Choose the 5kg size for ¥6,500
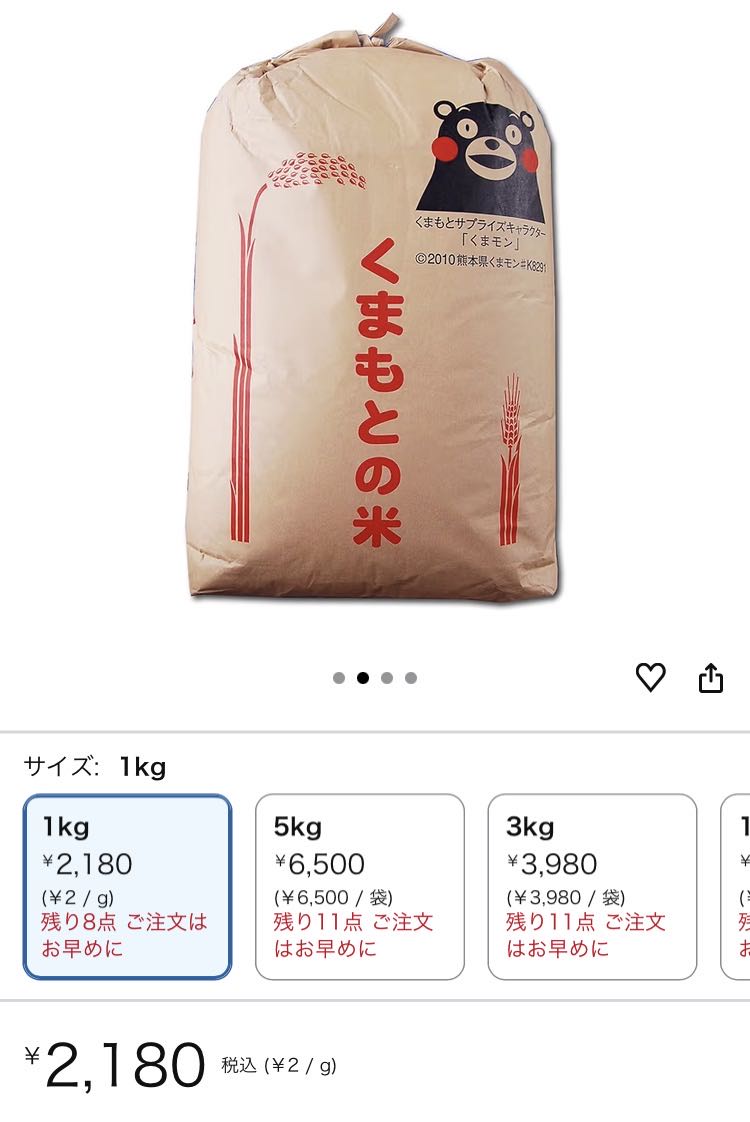This screenshot has height=1122, width=750. click(x=360, y=887)
